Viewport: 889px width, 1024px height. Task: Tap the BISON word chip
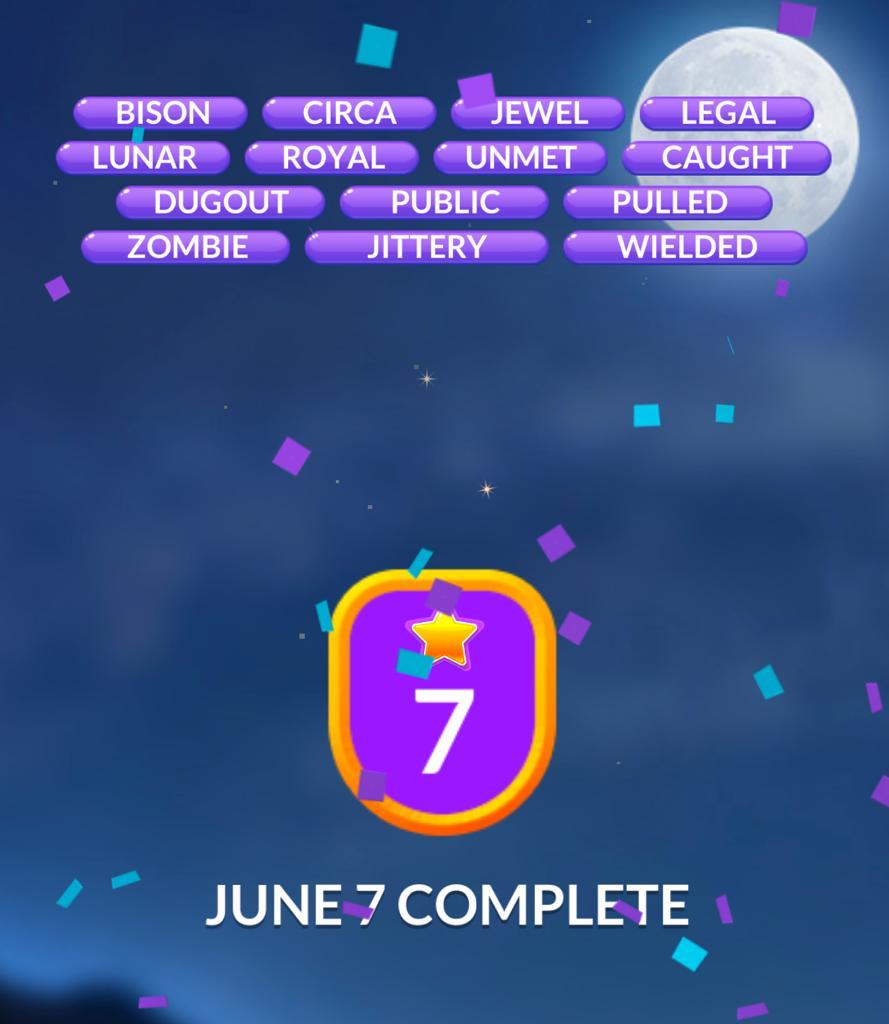point(160,113)
